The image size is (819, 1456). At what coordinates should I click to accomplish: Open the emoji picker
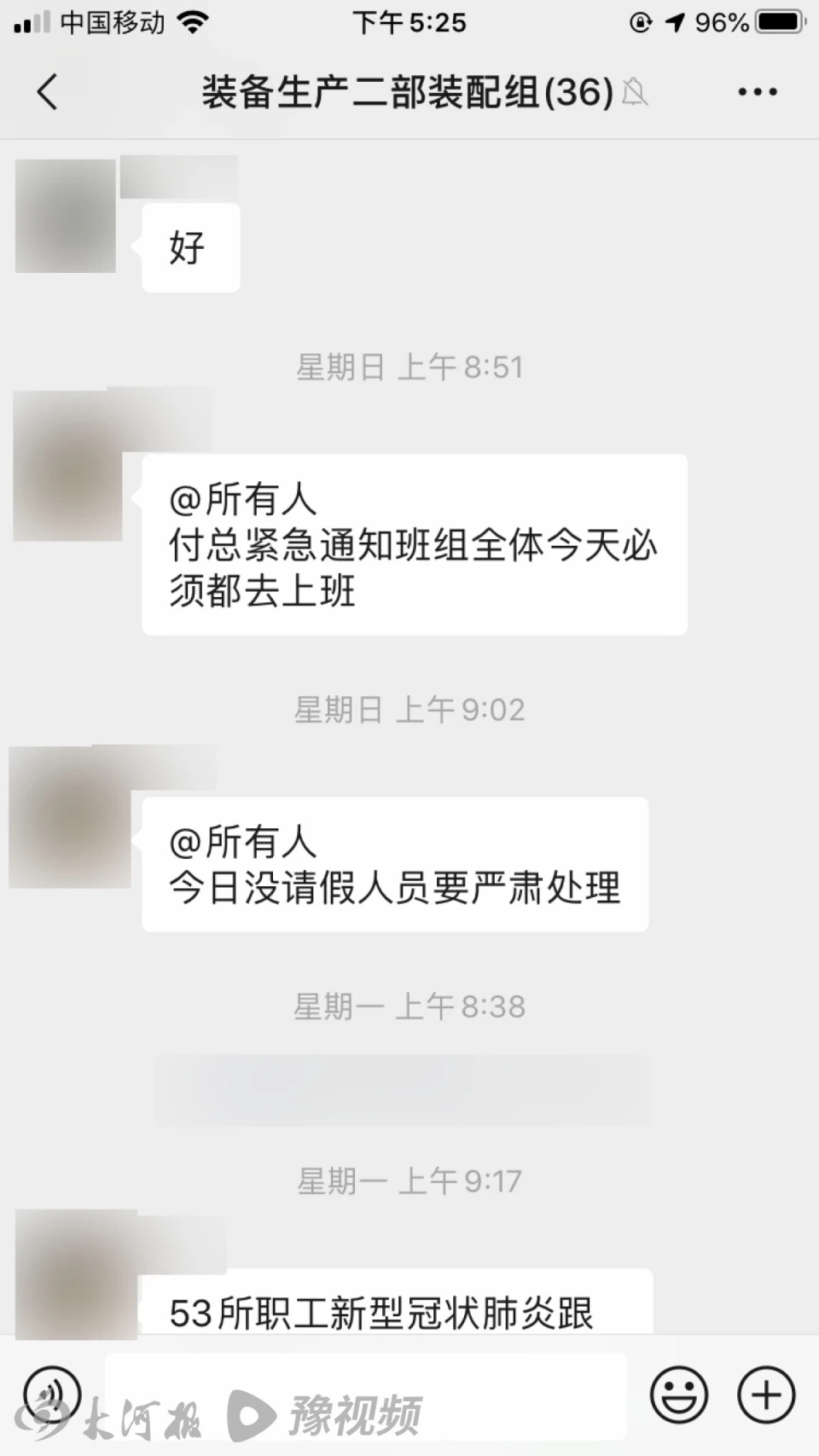tap(679, 1395)
